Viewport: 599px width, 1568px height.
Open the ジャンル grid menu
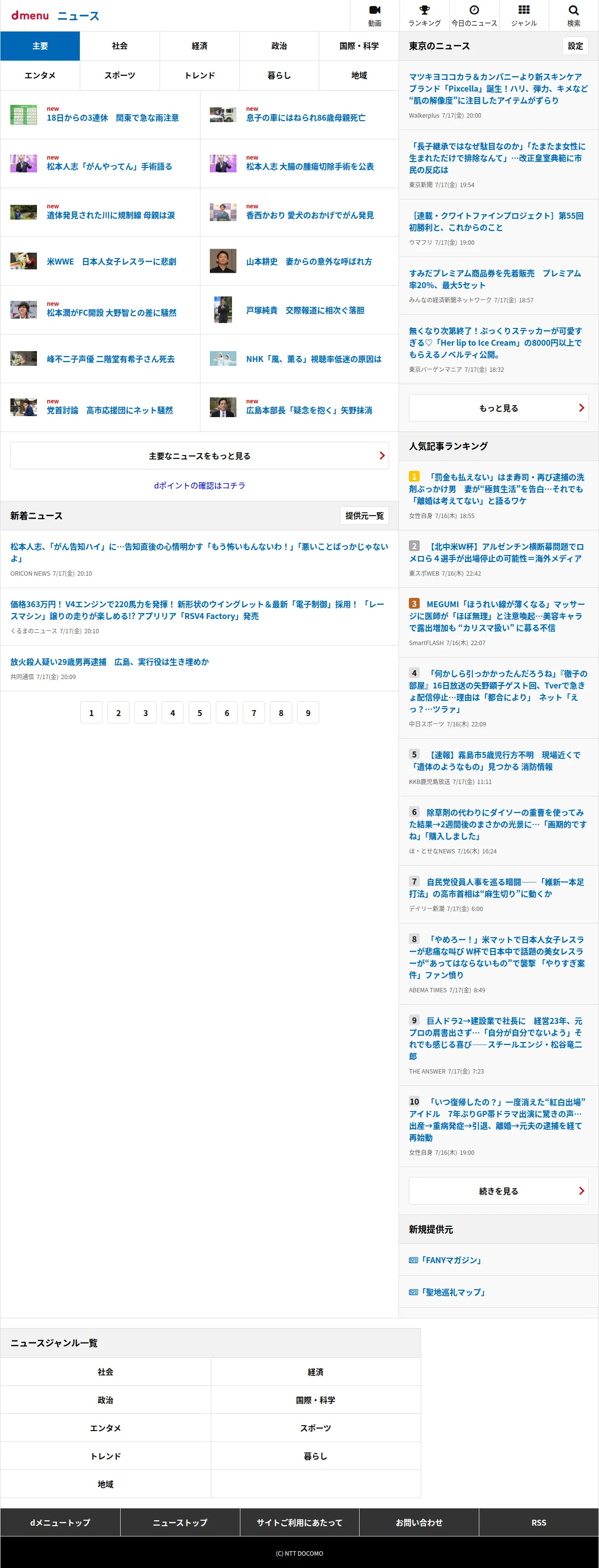(524, 16)
